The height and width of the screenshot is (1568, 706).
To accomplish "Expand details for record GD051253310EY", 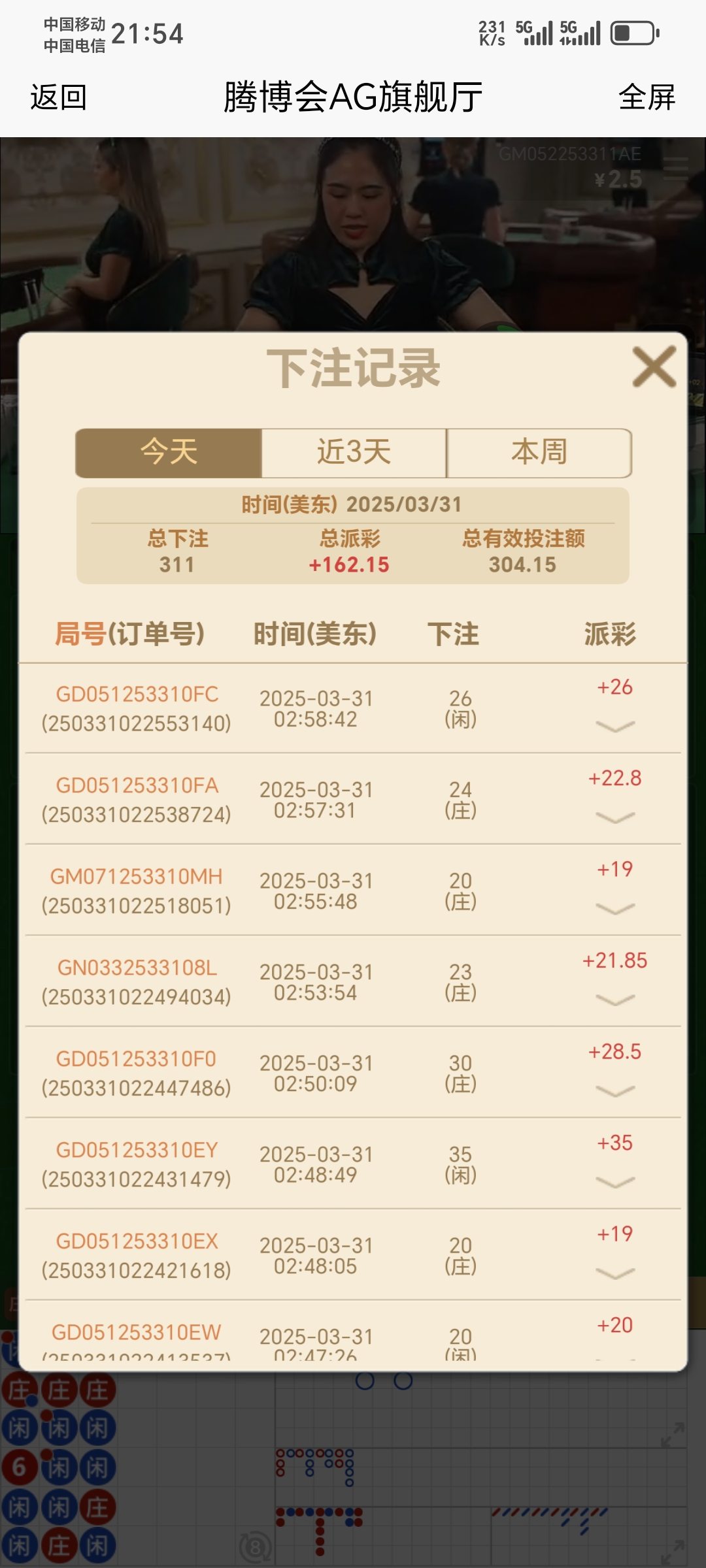I will [615, 1182].
